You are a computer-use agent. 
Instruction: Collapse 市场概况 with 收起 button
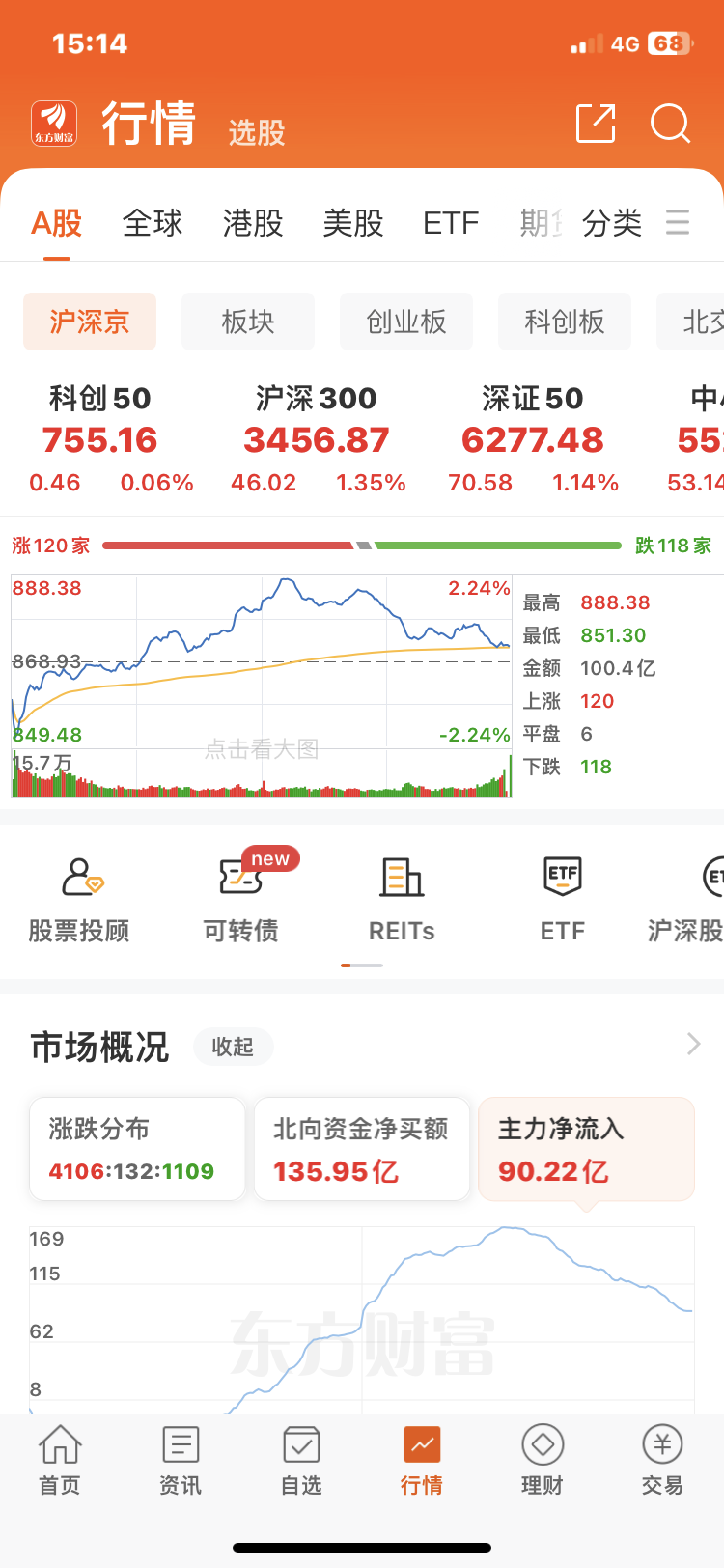pos(233,1047)
